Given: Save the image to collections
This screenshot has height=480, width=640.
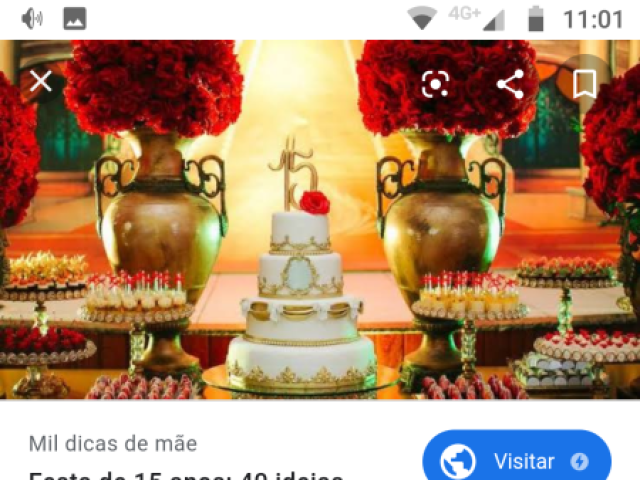Looking at the screenshot, I should click(585, 84).
